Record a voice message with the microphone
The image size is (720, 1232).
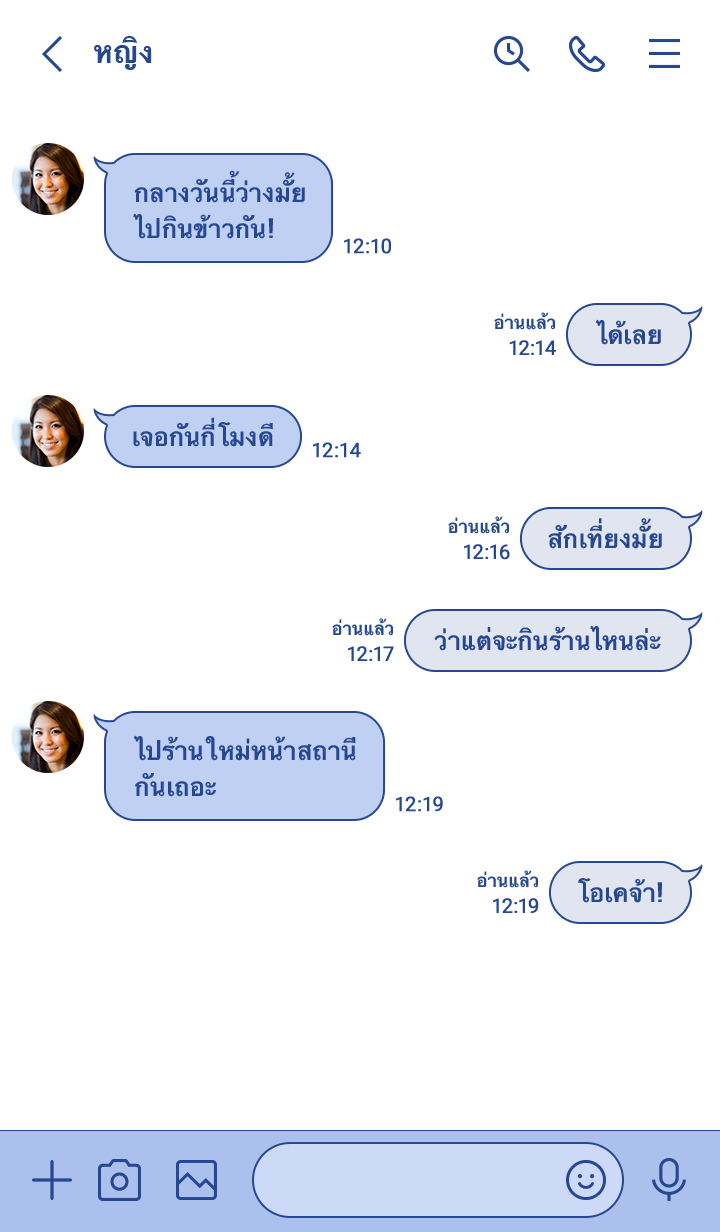pos(669,1181)
